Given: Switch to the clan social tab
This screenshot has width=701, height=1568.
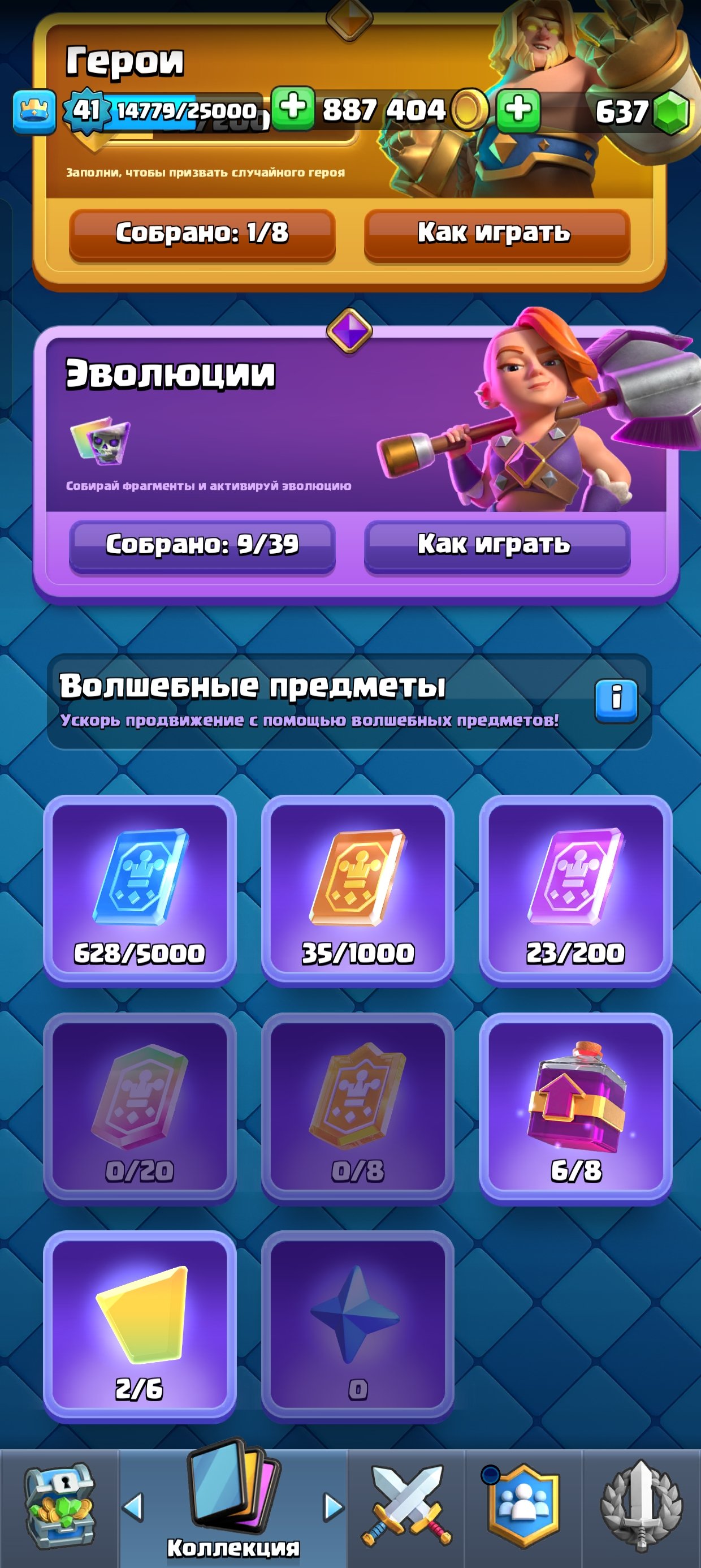Looking at the screenshot, I should (x=523, y=1507).
